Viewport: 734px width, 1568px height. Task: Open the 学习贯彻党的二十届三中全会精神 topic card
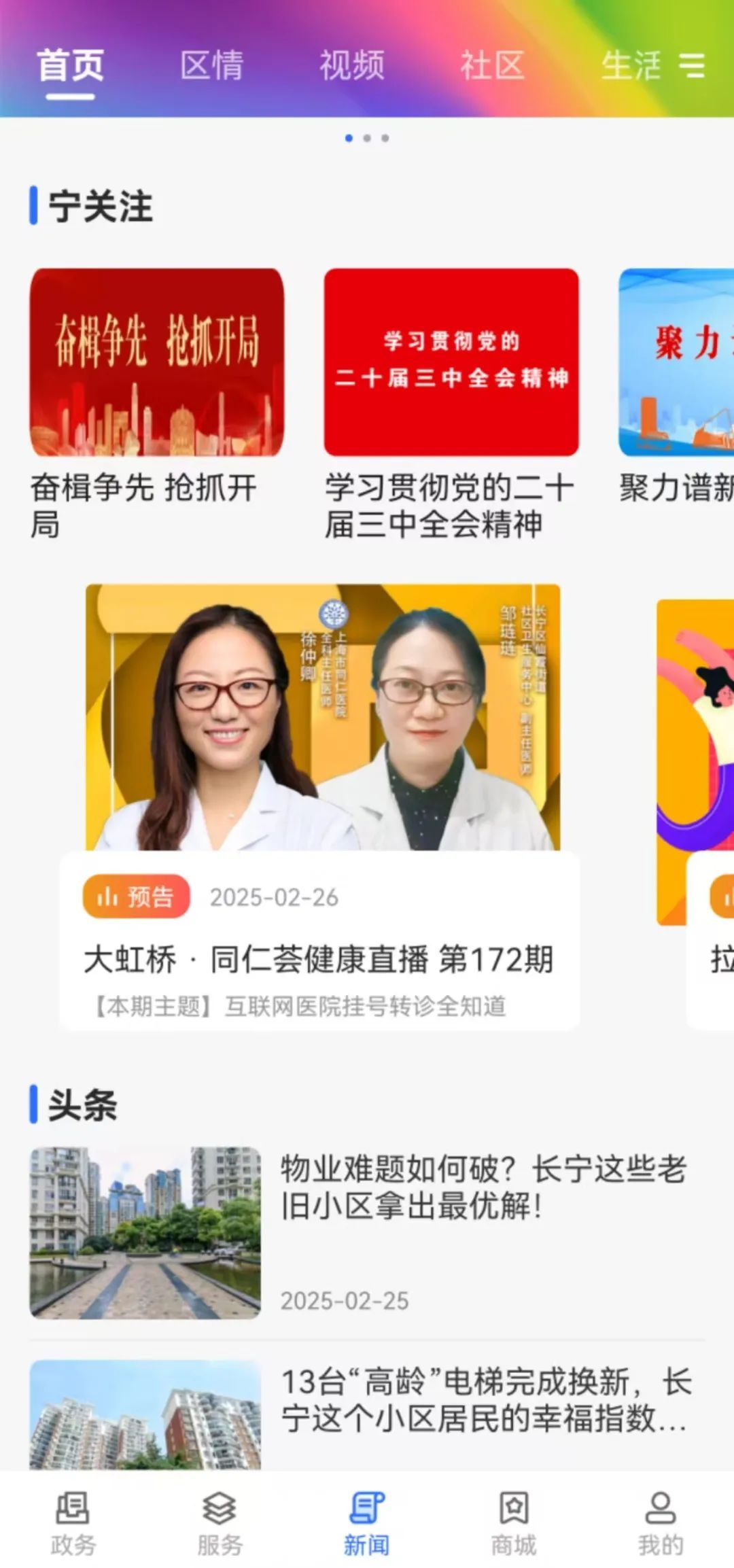pyautogui.click(x=451, y=362)
